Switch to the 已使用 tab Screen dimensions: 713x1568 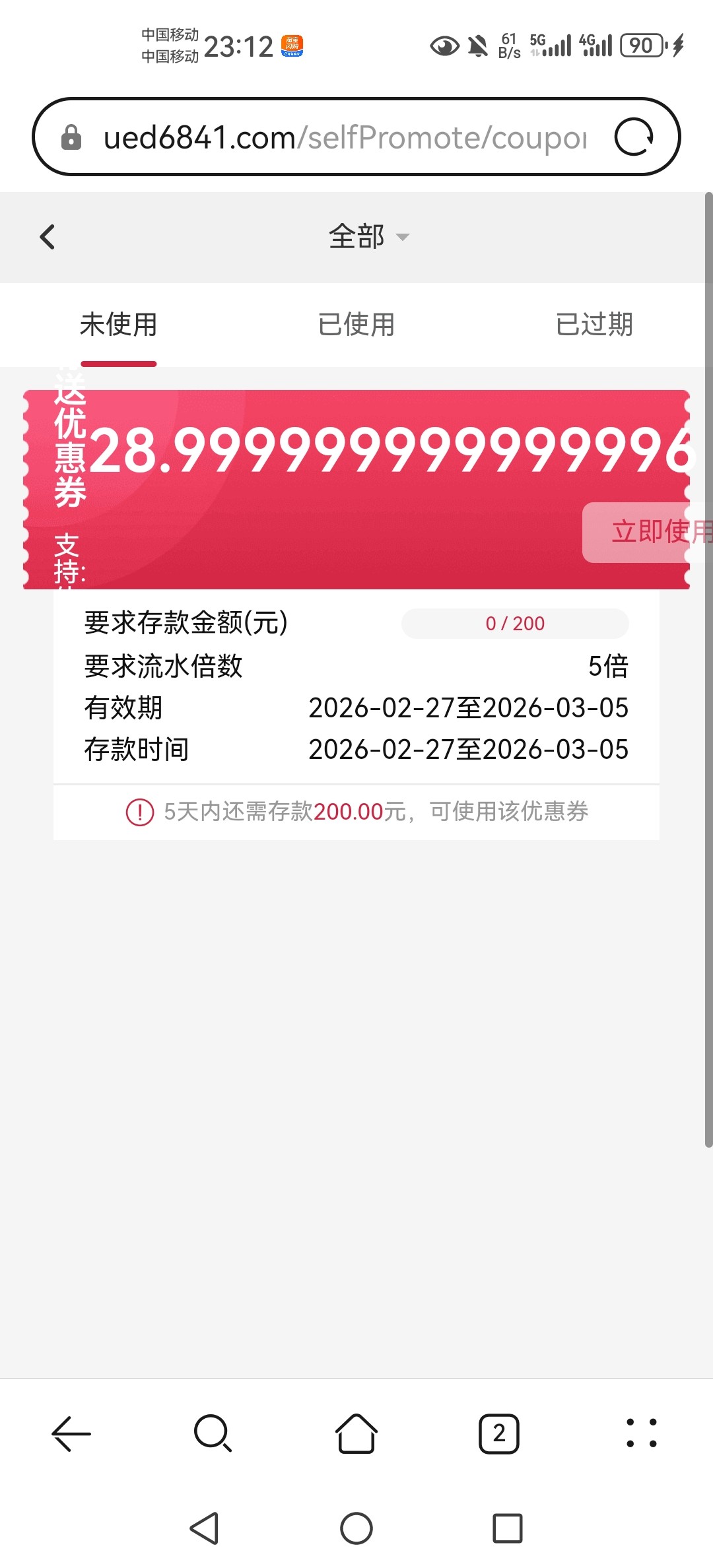[356, 325]
